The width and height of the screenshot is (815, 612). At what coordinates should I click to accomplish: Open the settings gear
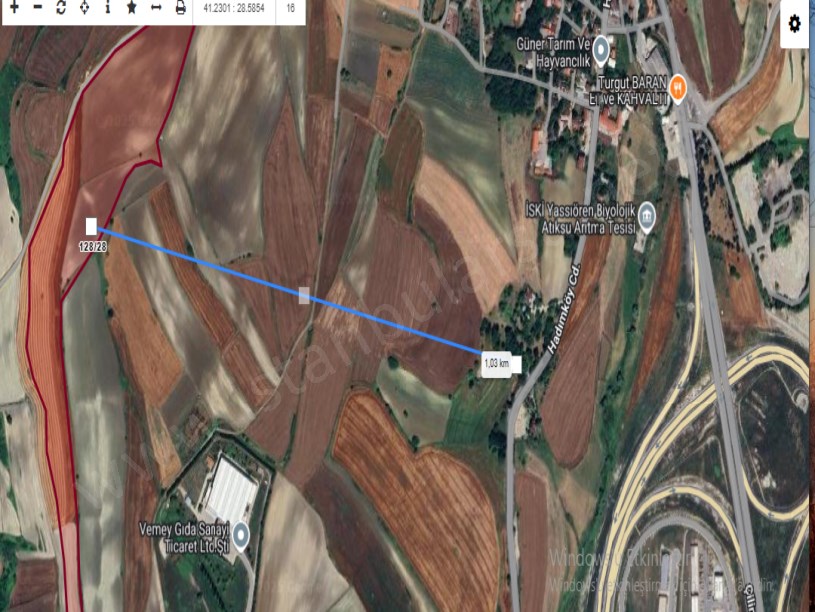pos(794,24)
